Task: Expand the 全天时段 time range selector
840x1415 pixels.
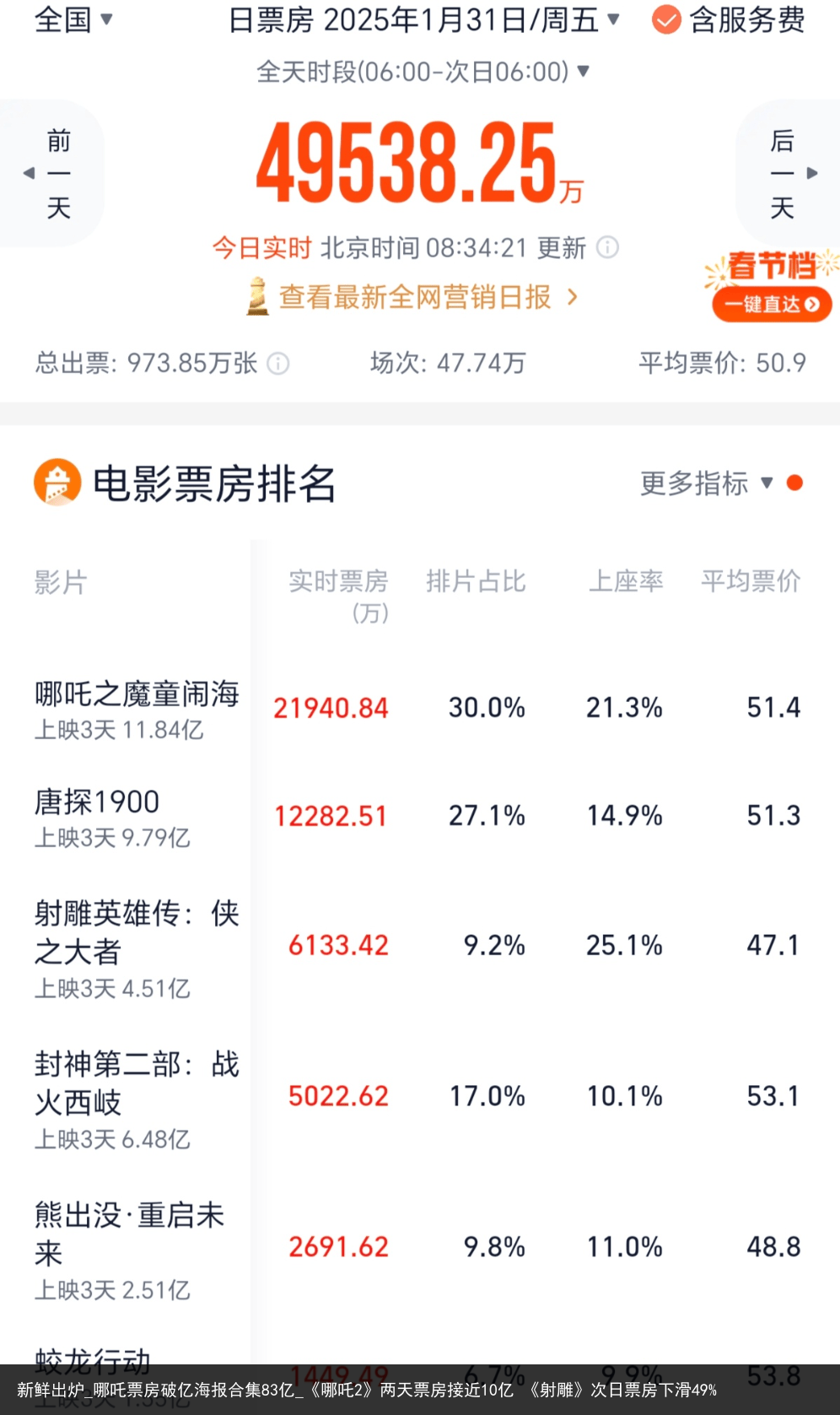Action: point(423,72)
